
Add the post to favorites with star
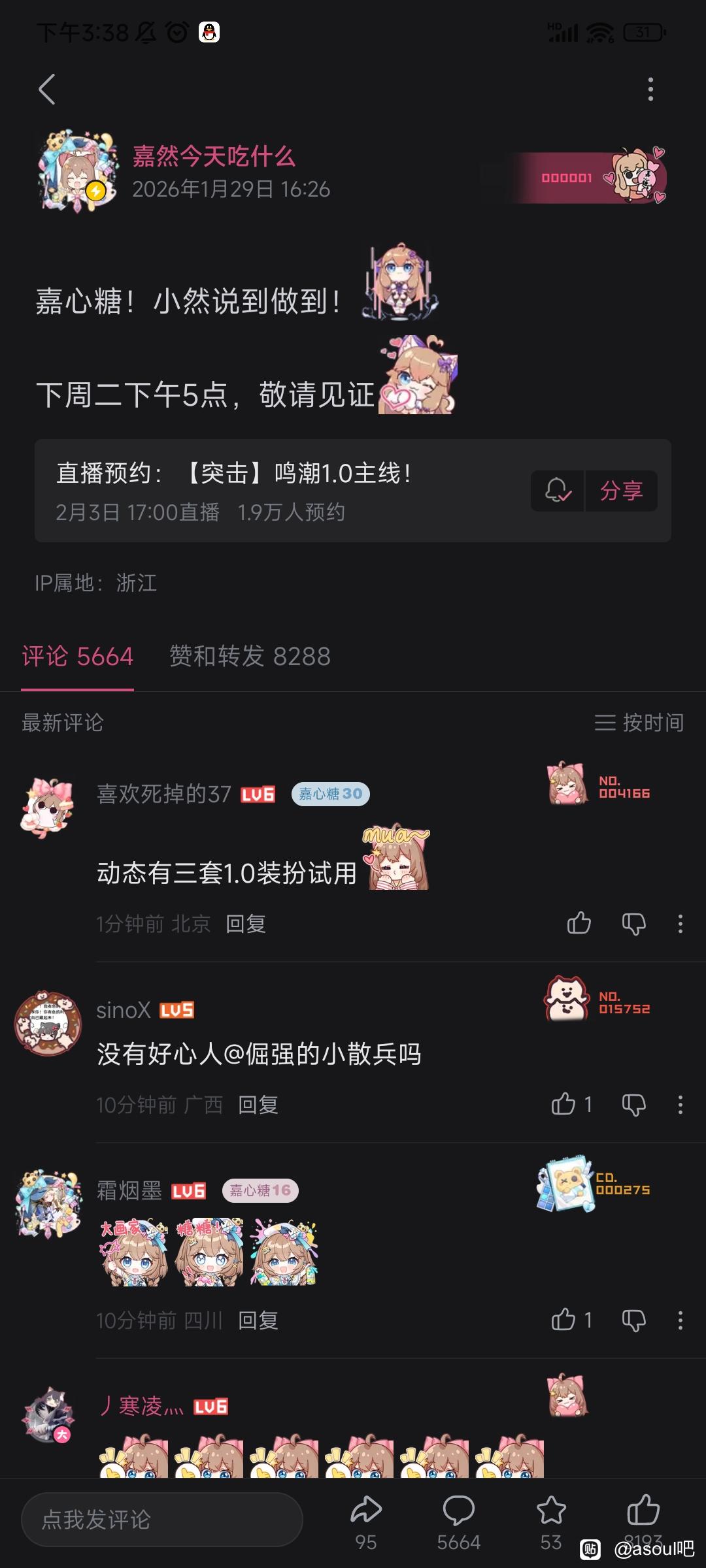(551, 1522)
